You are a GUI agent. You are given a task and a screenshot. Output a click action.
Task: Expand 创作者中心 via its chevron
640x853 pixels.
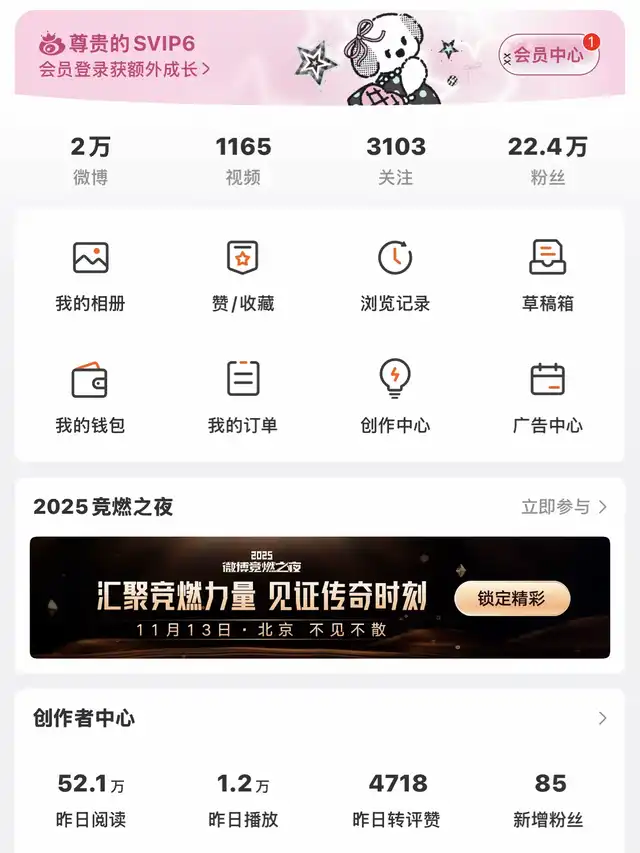tap(602, 718)
